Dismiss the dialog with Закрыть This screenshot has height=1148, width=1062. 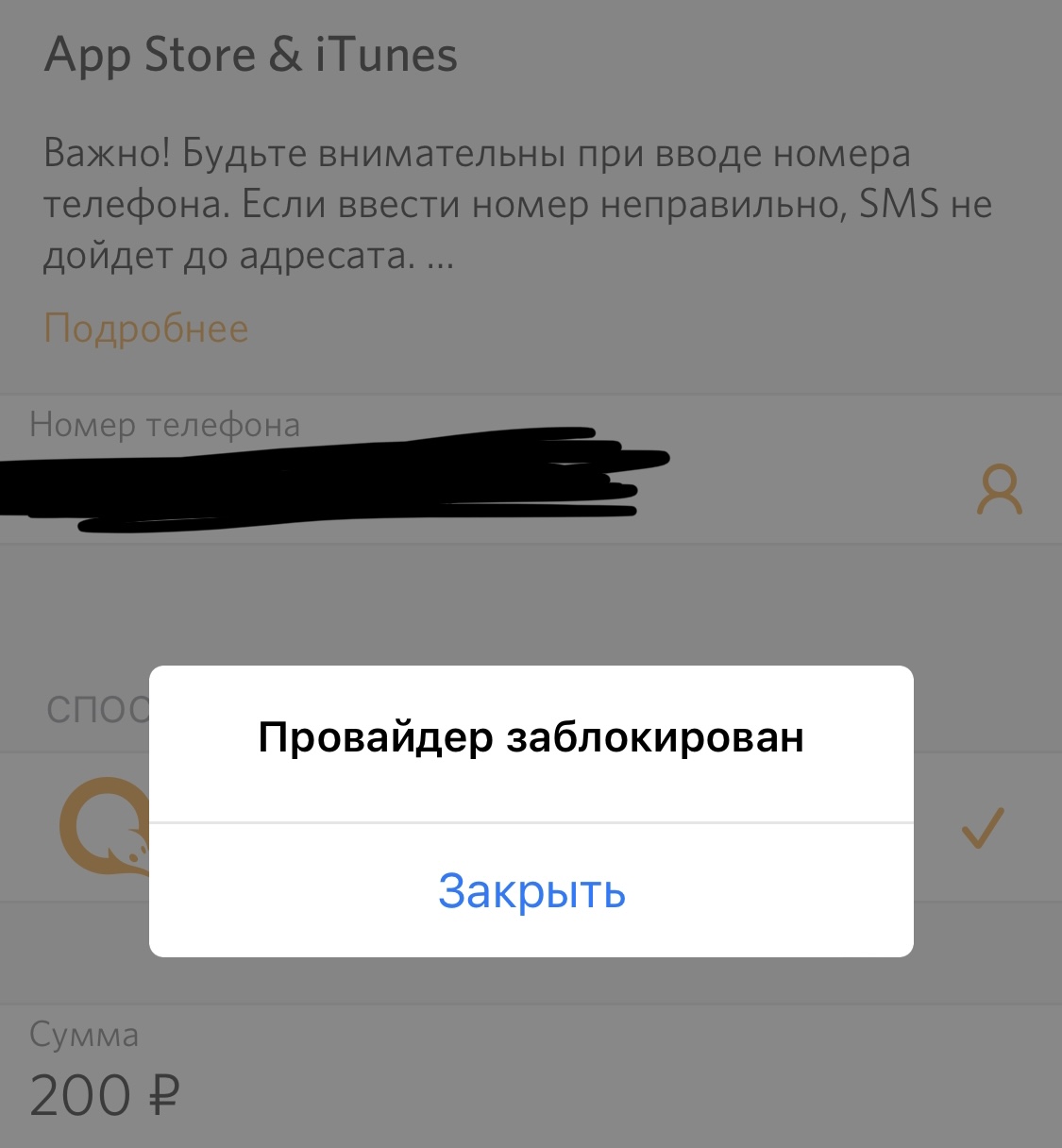click(531, 890)
